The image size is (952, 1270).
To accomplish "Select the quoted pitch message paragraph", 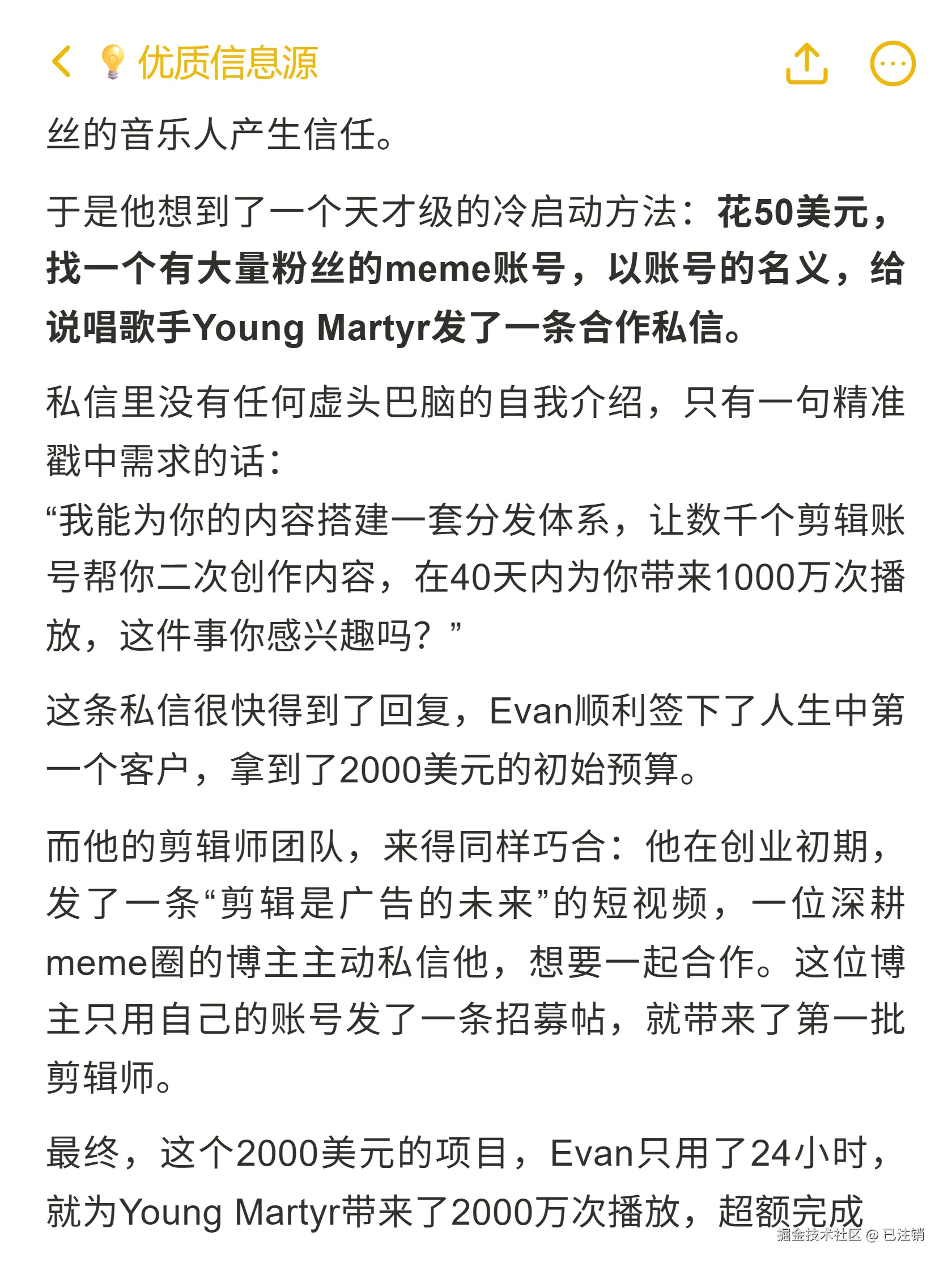I will click(459, 574).
